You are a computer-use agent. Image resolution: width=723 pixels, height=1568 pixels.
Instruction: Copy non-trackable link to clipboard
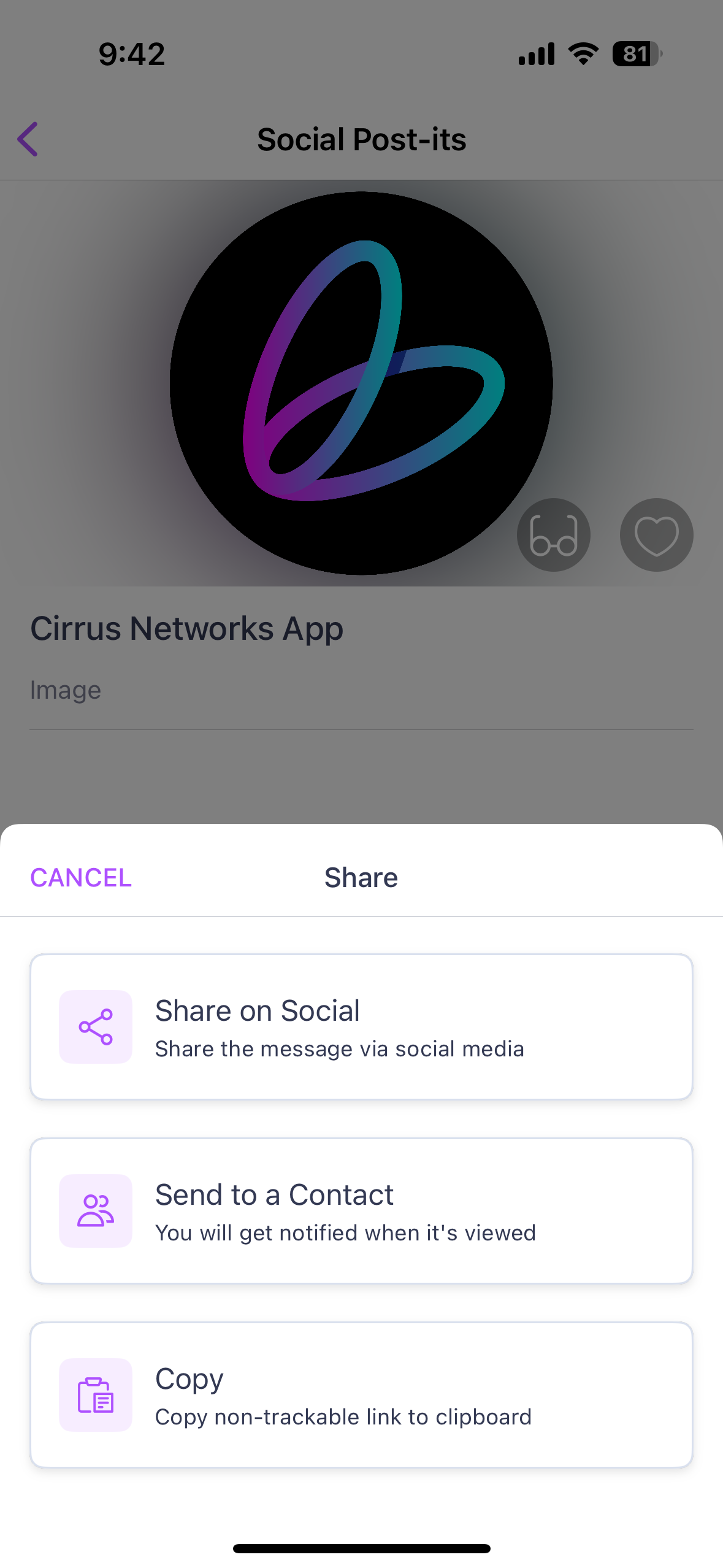(361, 1394)
